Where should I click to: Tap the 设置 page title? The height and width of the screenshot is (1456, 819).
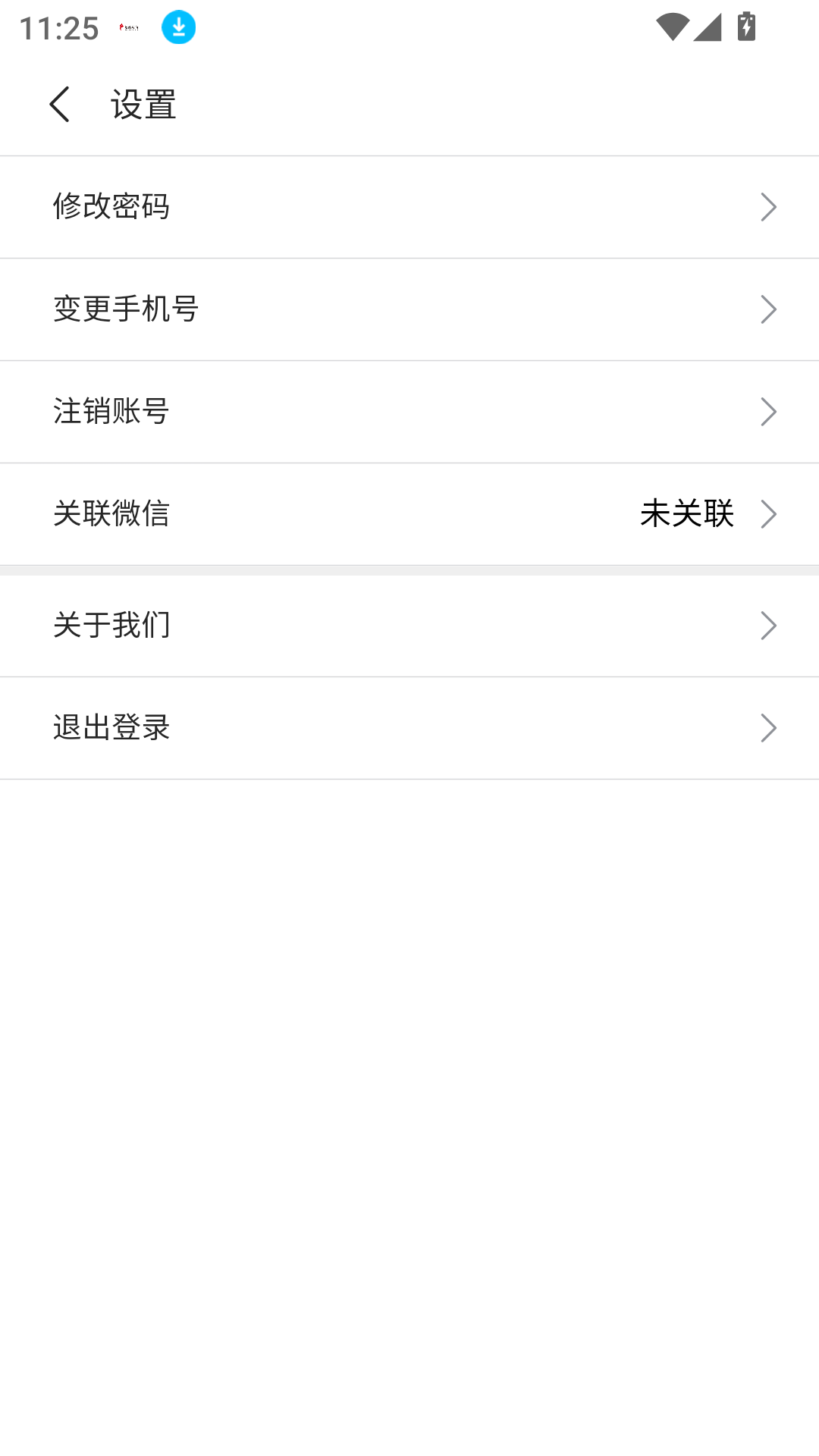(142, 104)
